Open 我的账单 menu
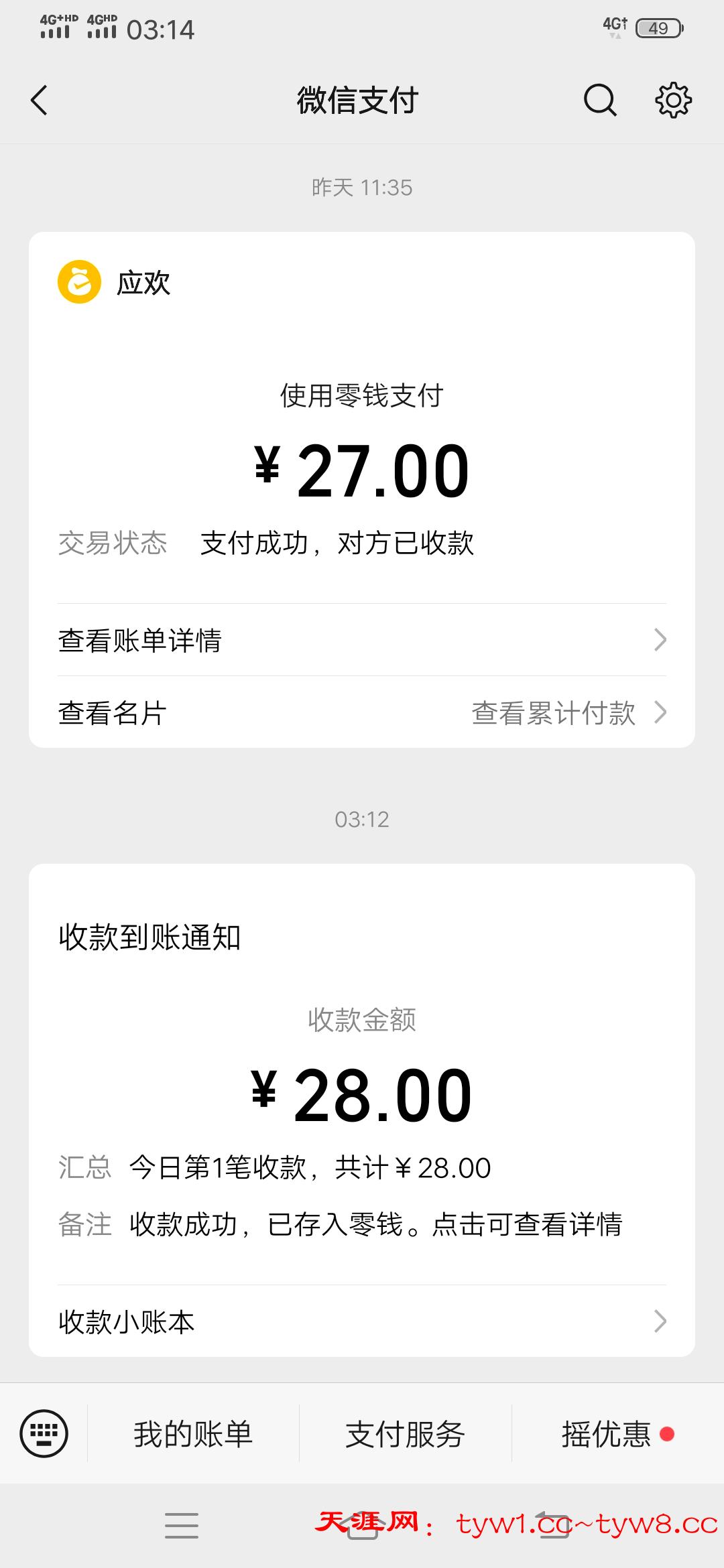This screenshot has width=724, height=1568. click(x=193, y=1434)
